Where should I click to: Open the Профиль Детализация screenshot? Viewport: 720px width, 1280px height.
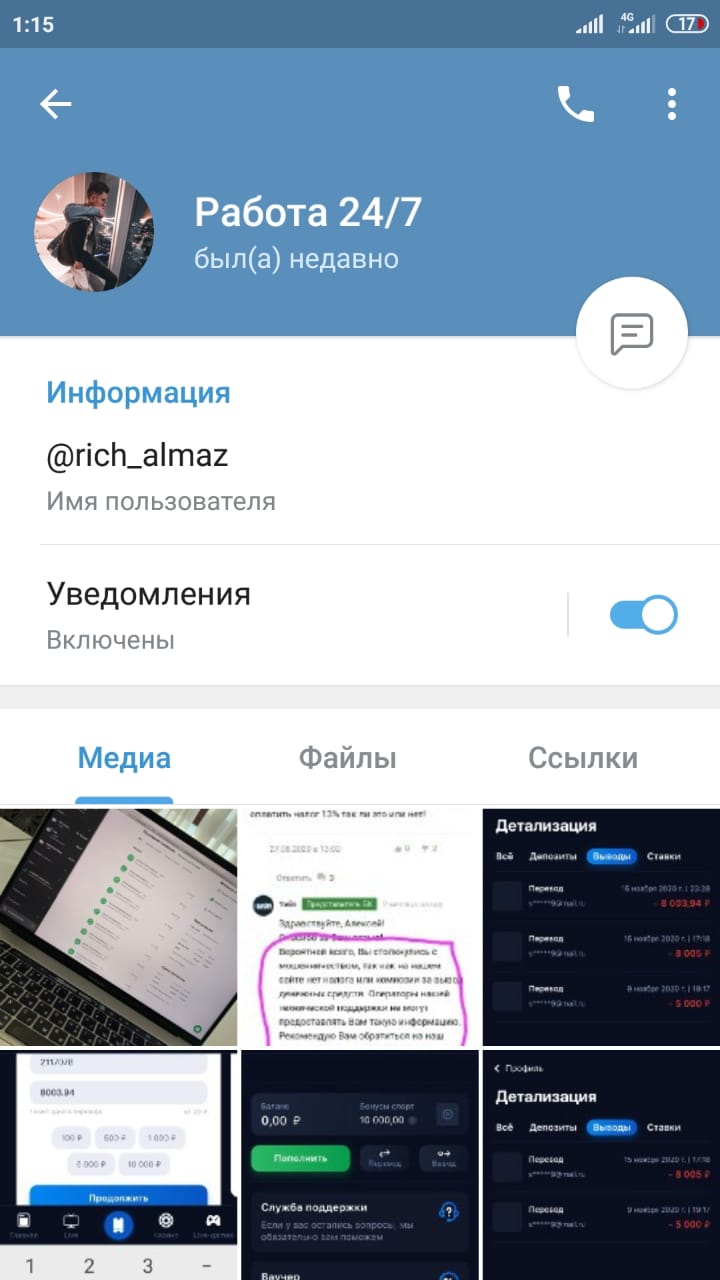(x=601, y=1165)
